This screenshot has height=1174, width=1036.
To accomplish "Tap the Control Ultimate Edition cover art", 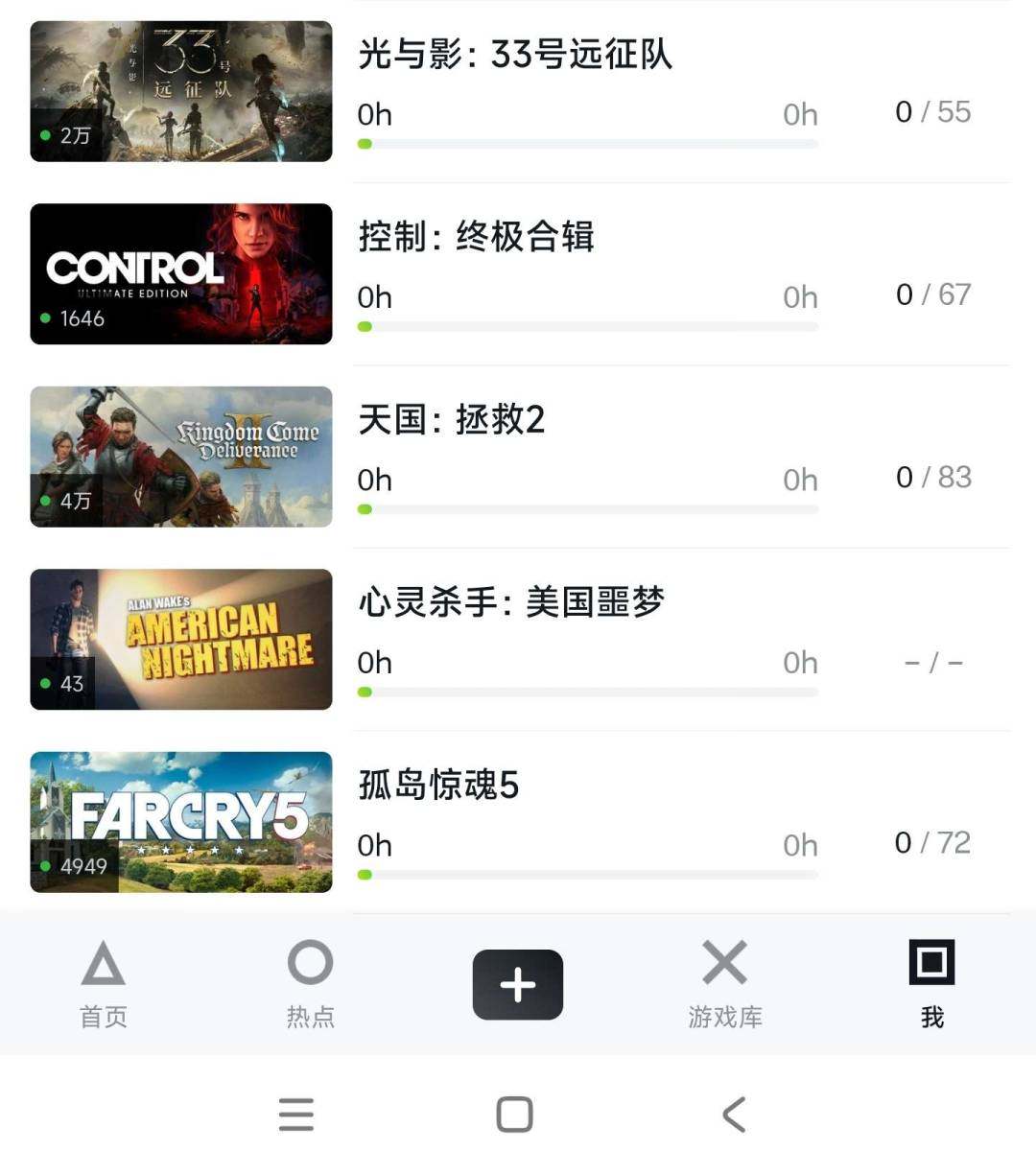I will 181,275.
